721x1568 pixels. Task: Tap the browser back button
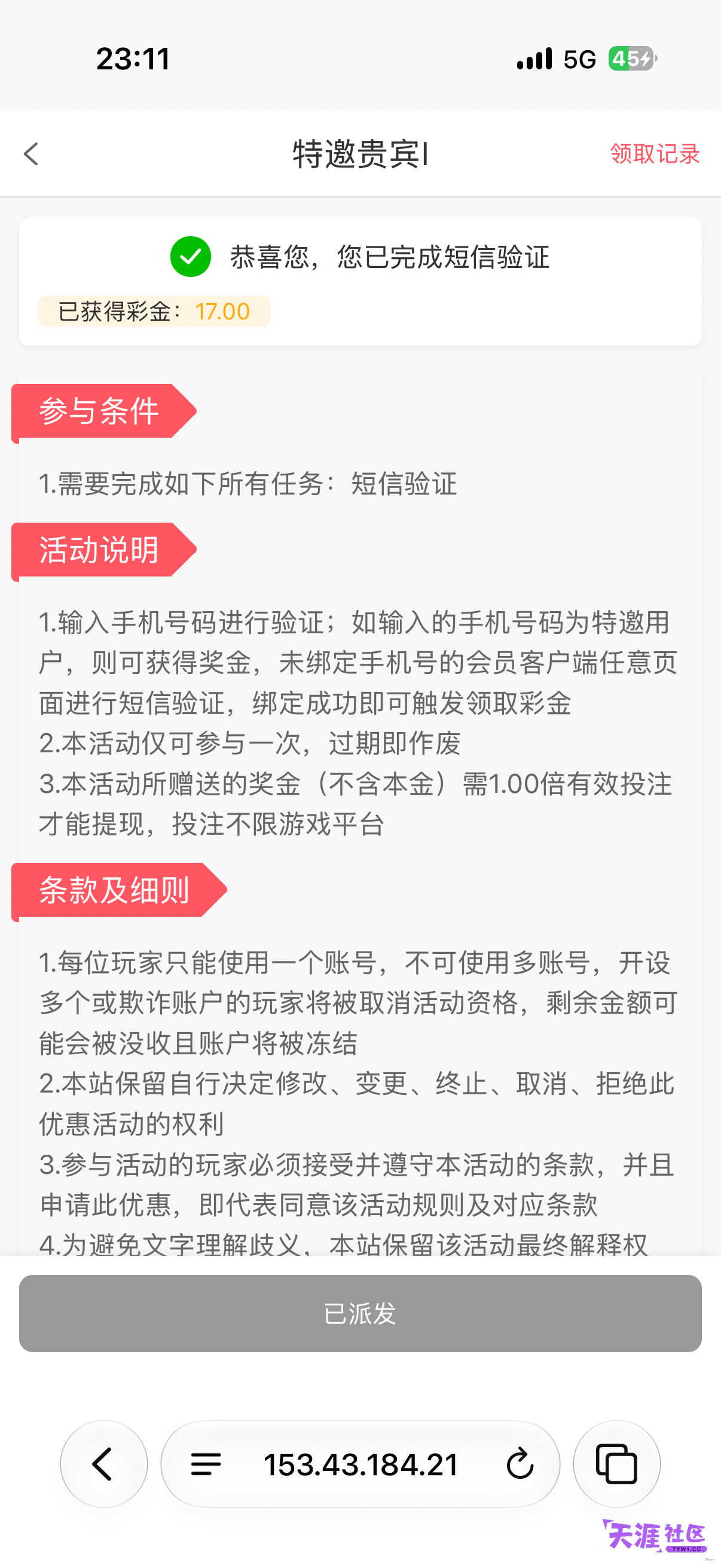pyautogui.click(x=103, y=1464)
